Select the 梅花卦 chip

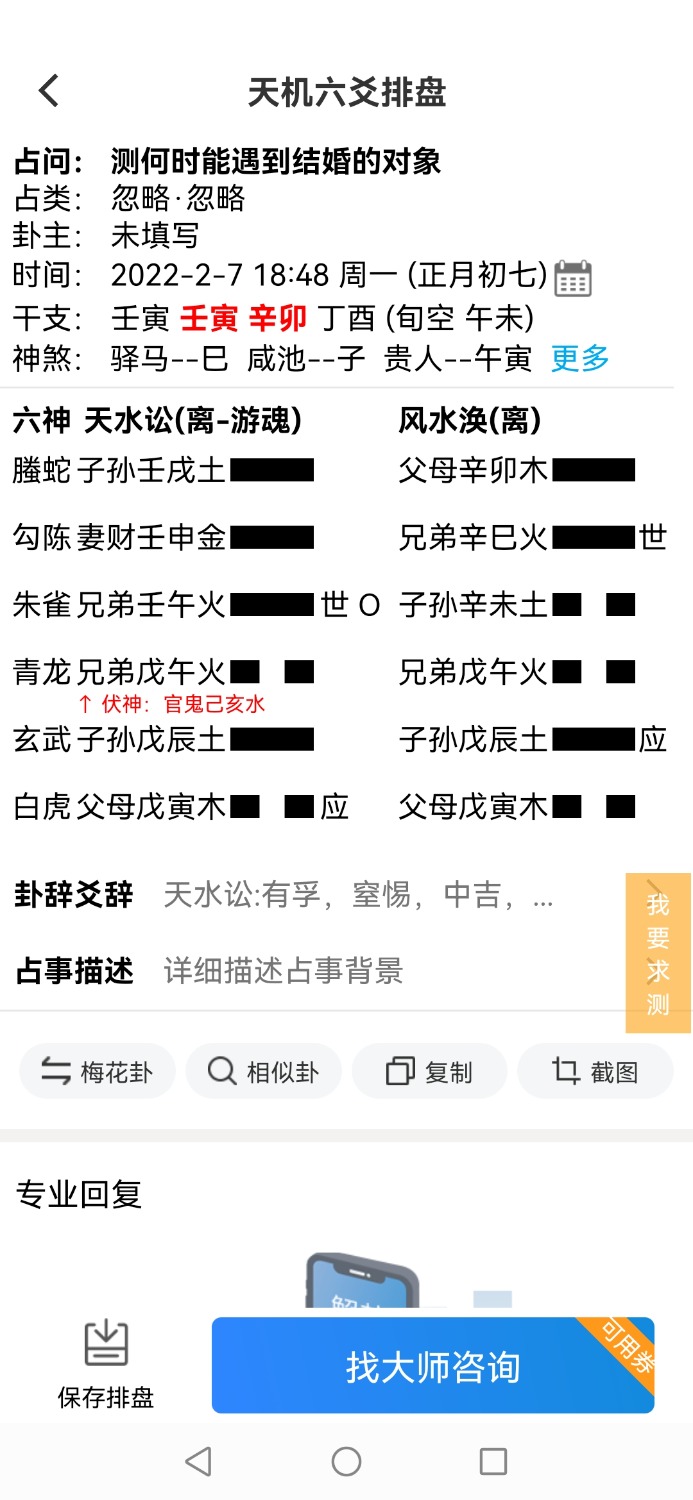point(97,1072)
